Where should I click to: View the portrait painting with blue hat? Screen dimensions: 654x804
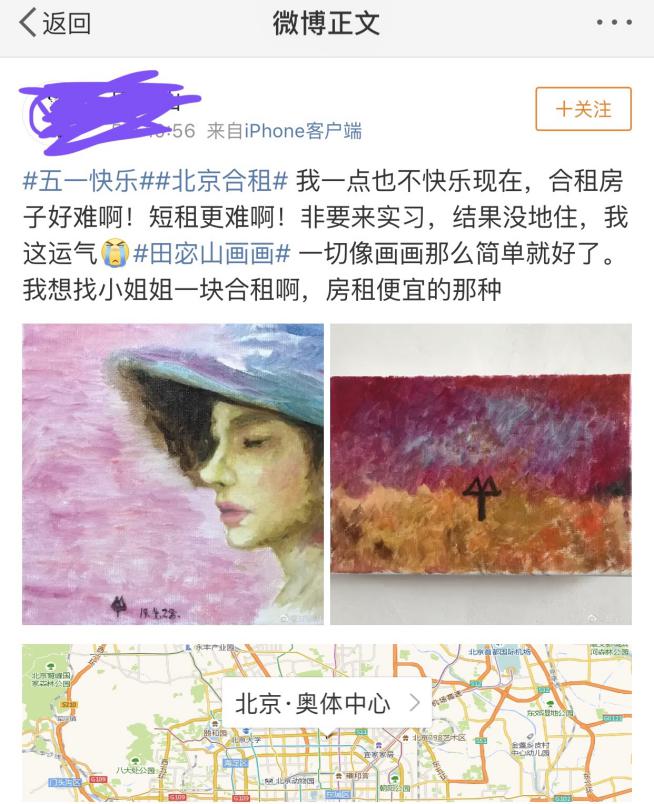[173, 474]
